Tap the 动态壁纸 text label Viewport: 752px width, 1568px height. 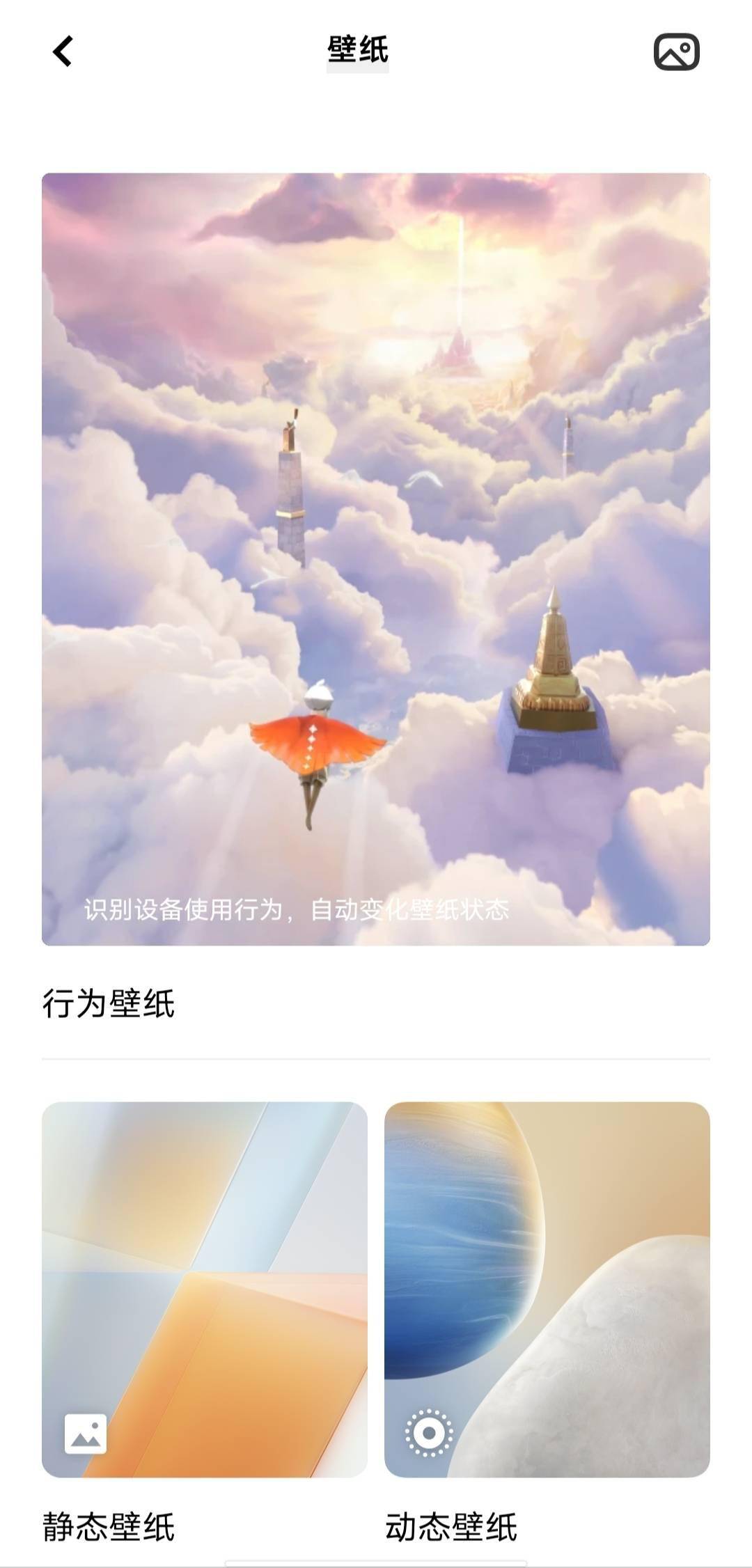click(x=453, y=1528)
